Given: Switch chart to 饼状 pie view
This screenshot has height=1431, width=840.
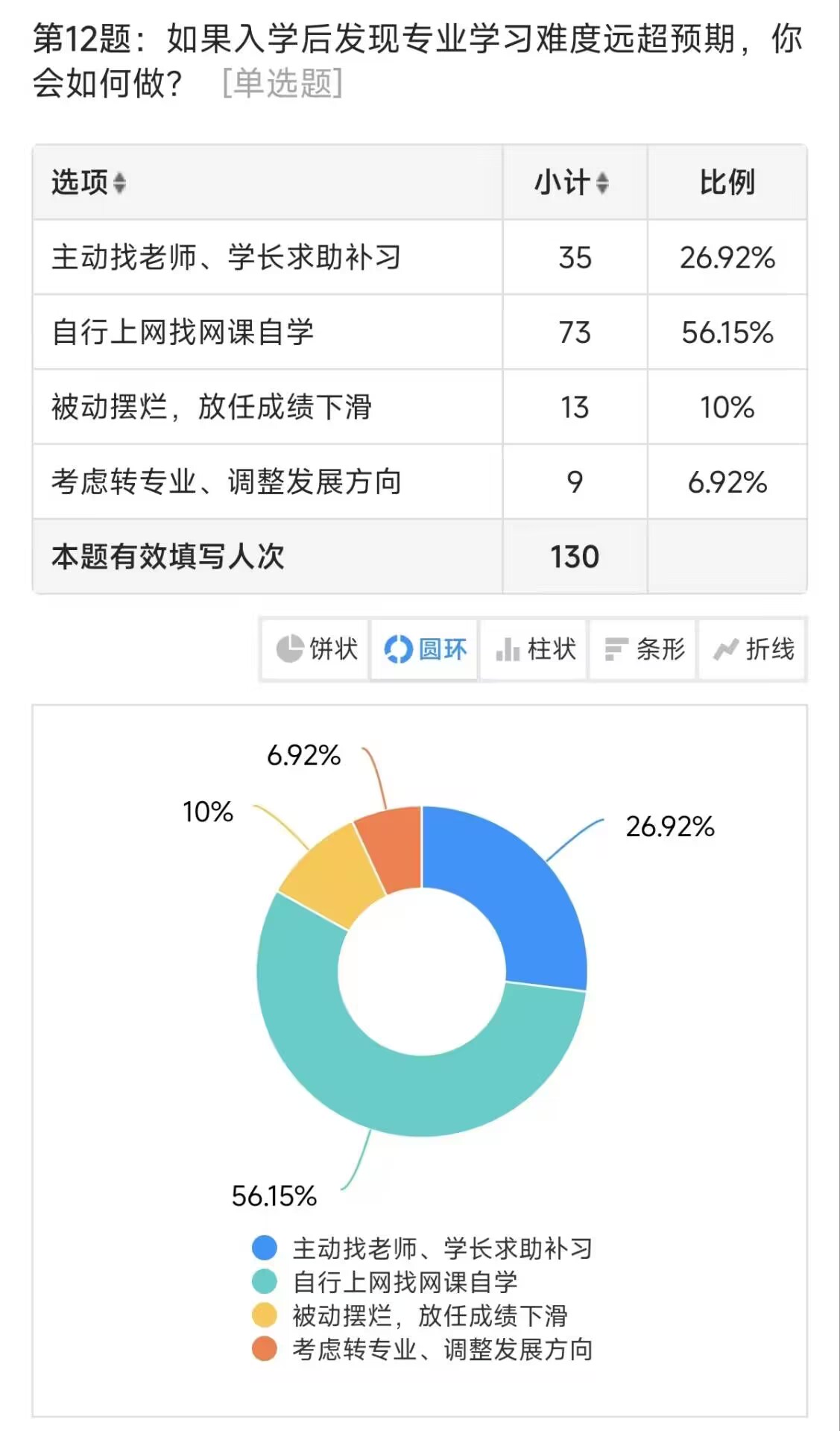Looking at the screenshot, I should coord(316,648).
